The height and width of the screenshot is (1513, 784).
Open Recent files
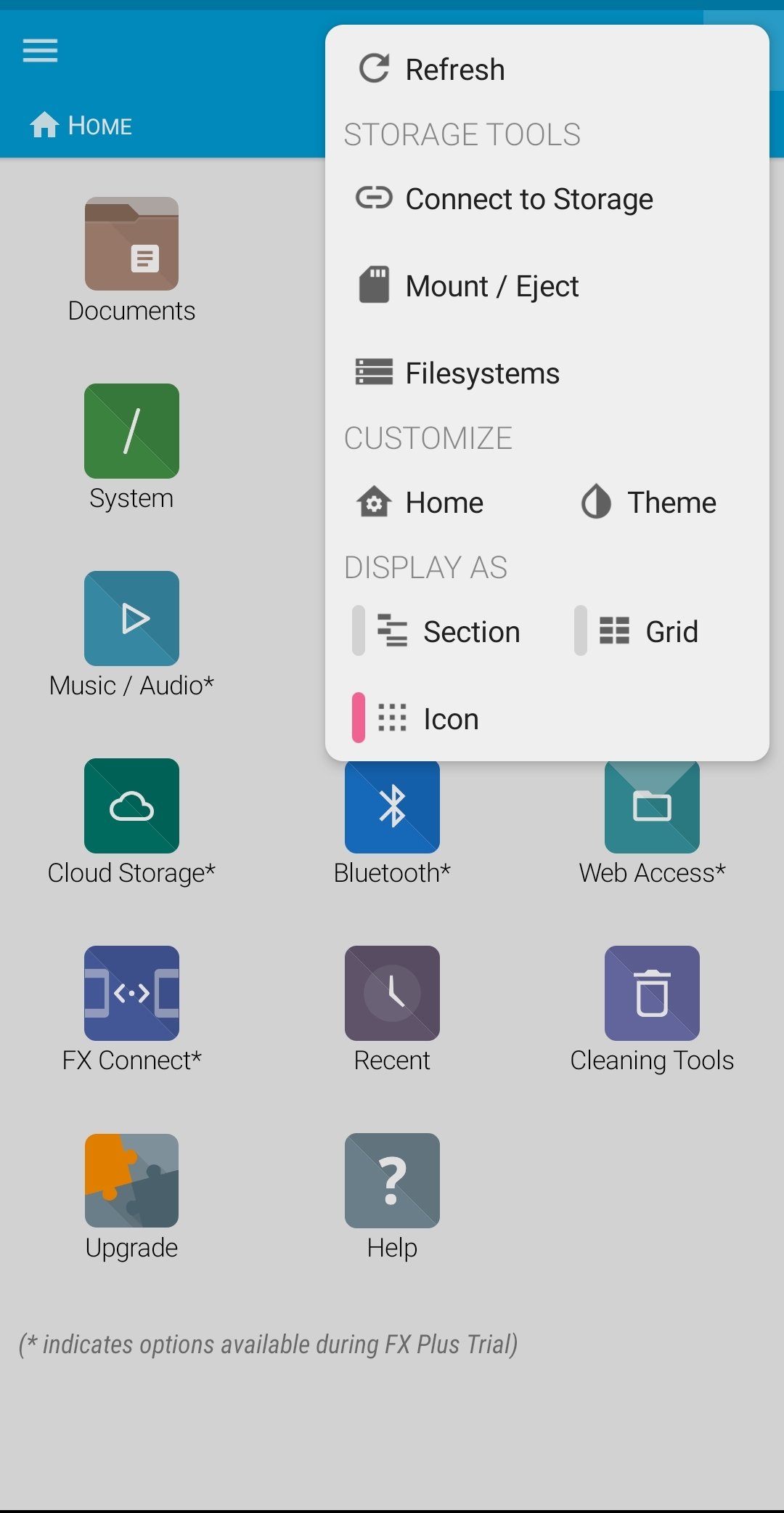[391, 992]
